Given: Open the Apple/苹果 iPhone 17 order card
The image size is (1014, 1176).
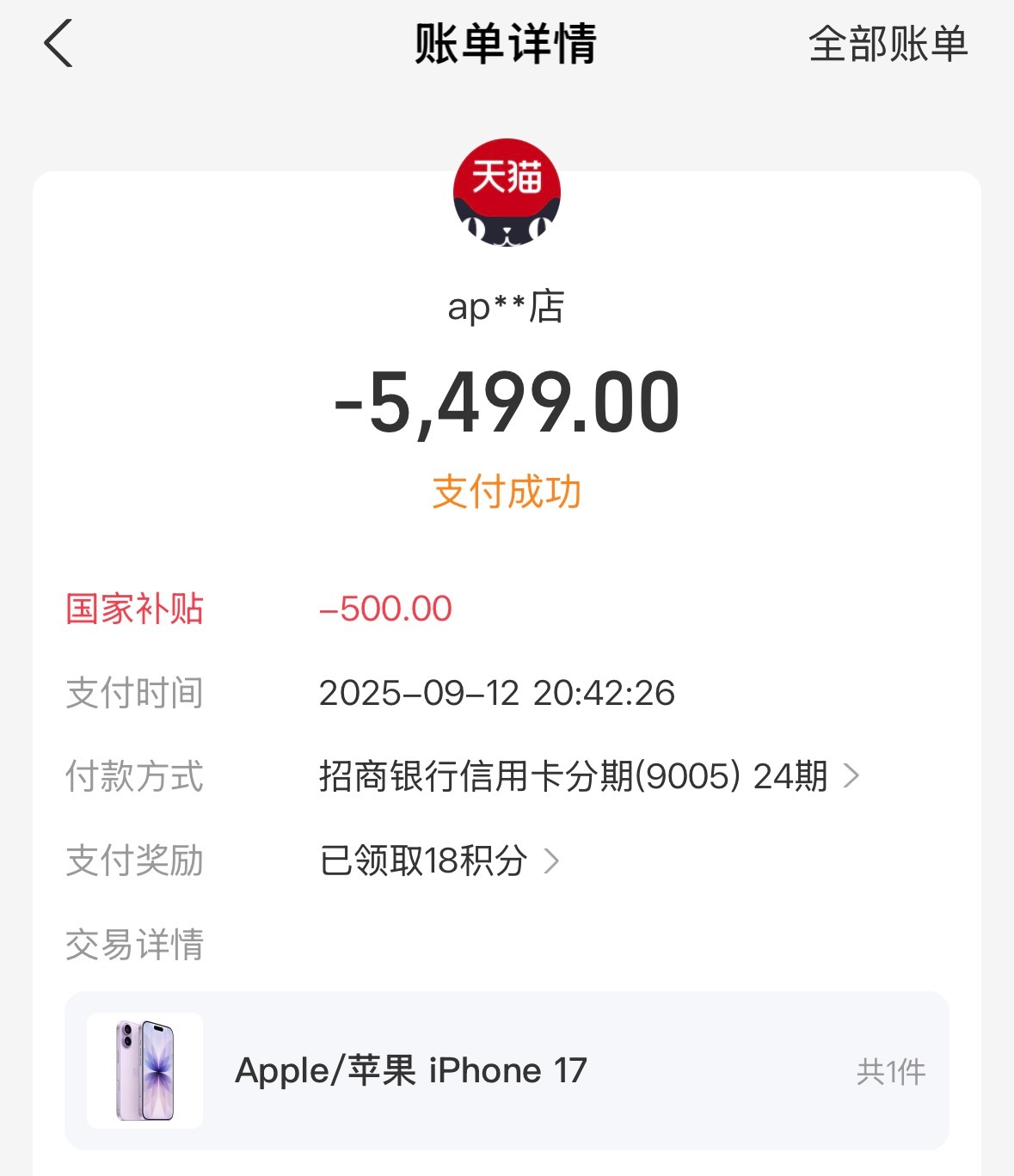Looking at the screenshot, I should [x=507, y=1070].
